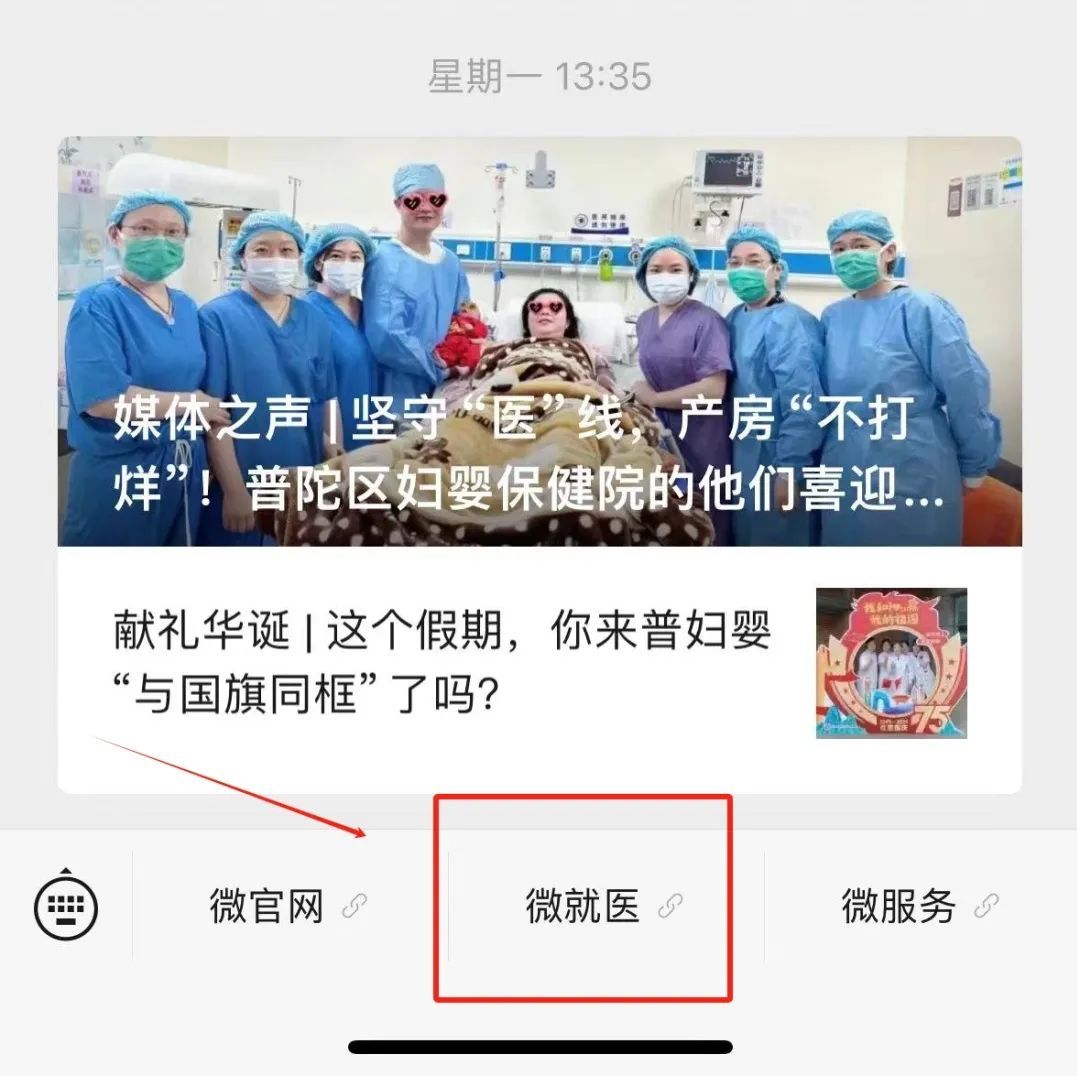
Task: Switch to the keyboard input mode
Action: click(66, 908)
